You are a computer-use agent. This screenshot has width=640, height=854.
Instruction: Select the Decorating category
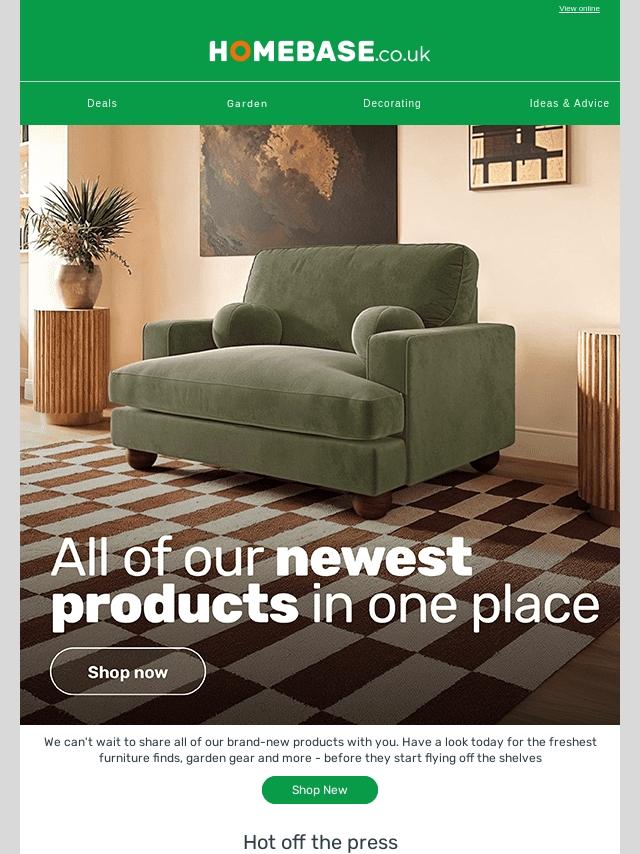tap(392, 103)
